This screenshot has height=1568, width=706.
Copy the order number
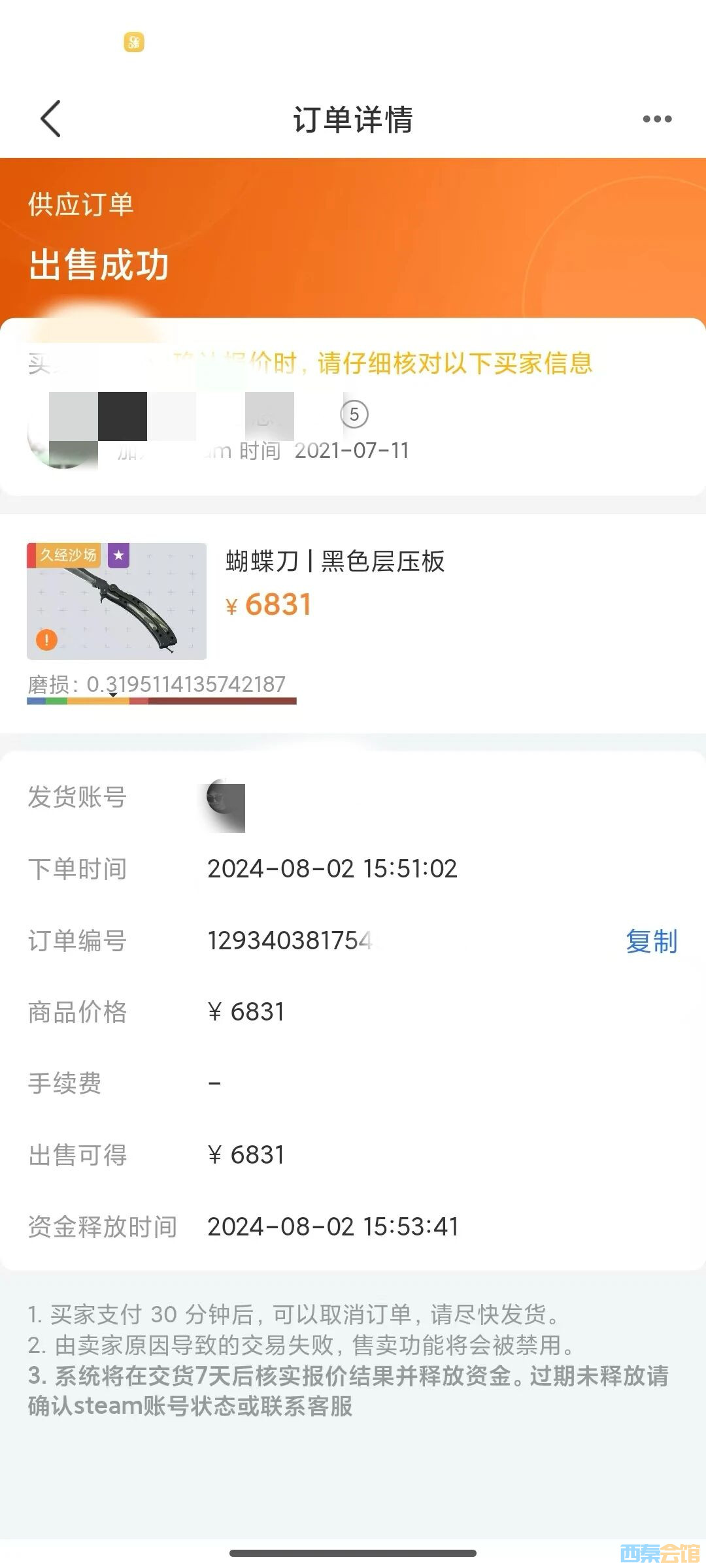tap(651, 941)
